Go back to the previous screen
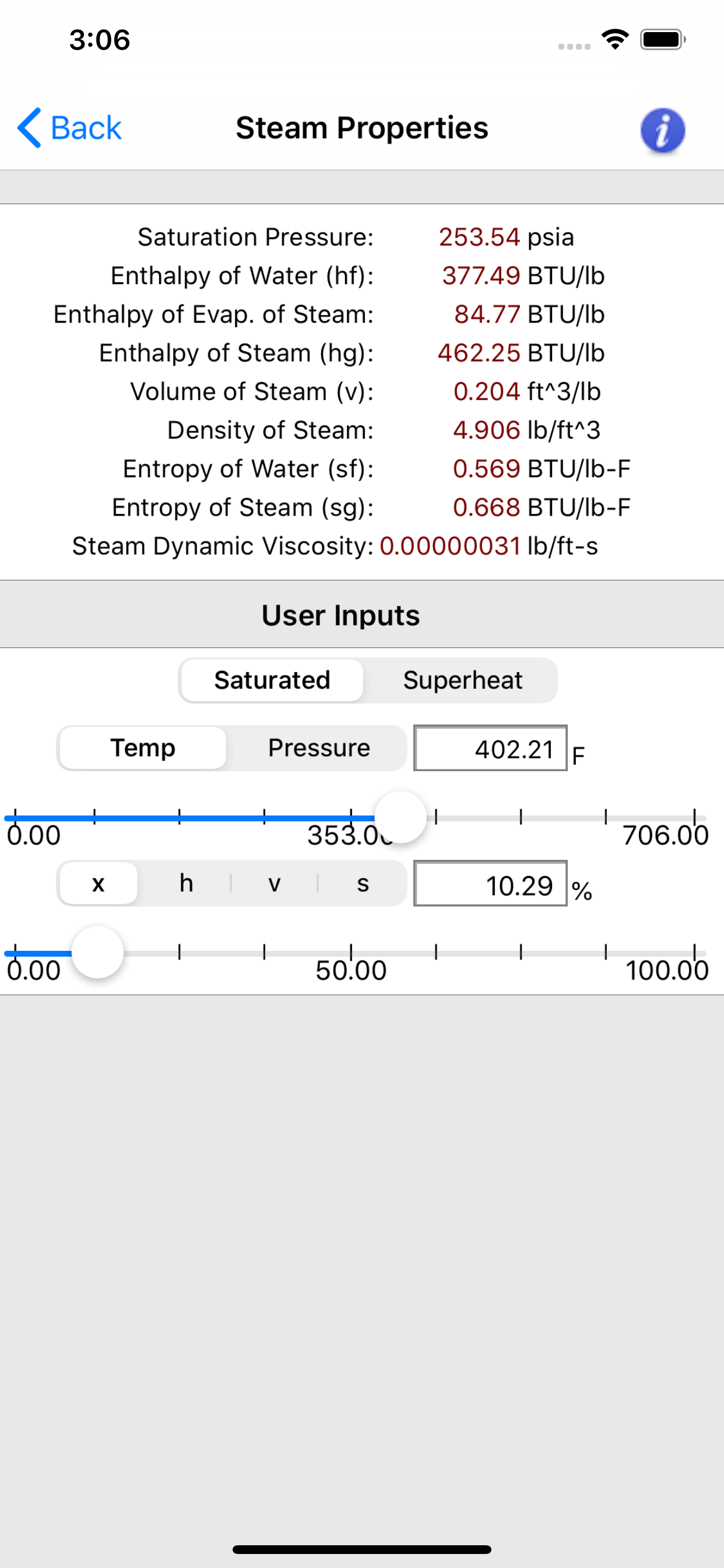The image size is (724, 1568). pos(69,128)
